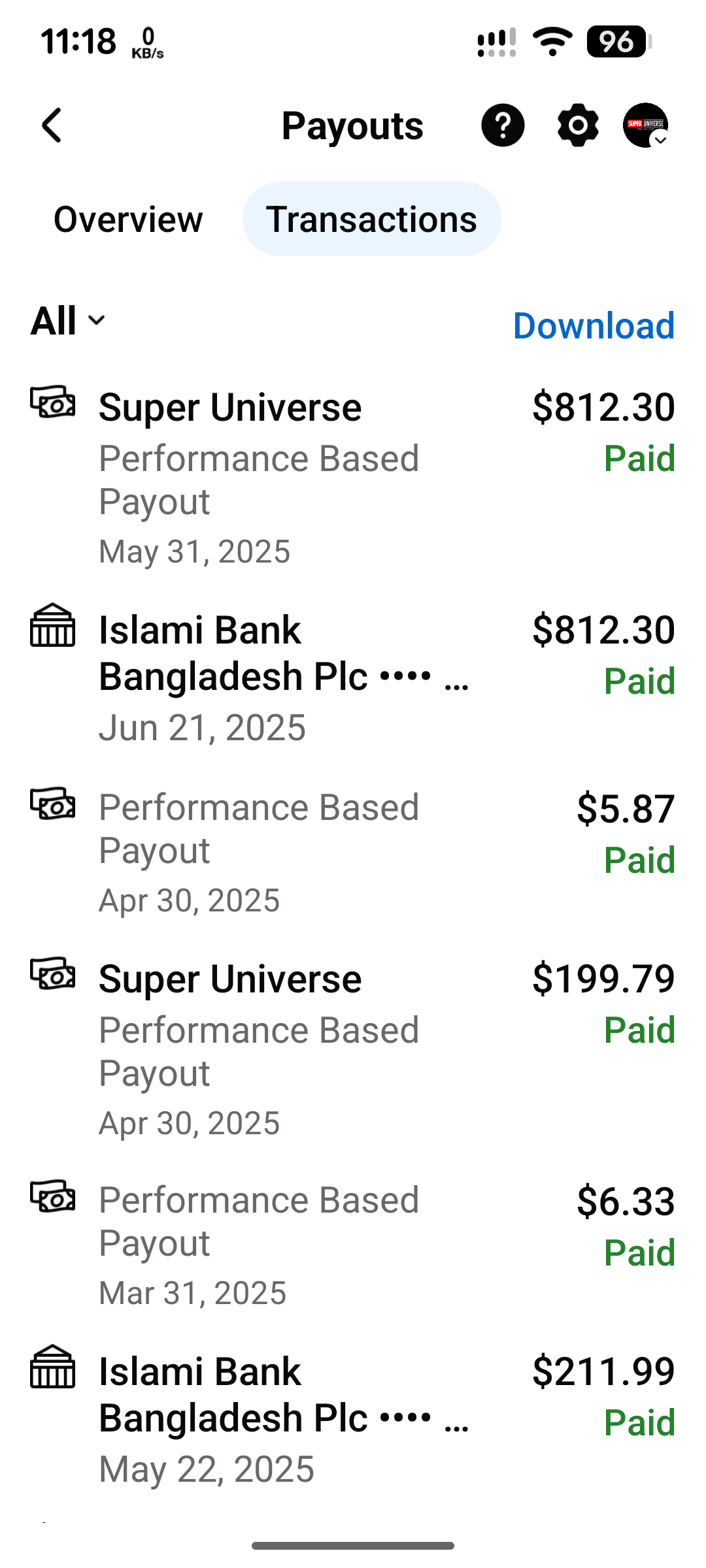Switch to the Overview tab
The height and width of the screenshot is (1568, 706).
128,219
